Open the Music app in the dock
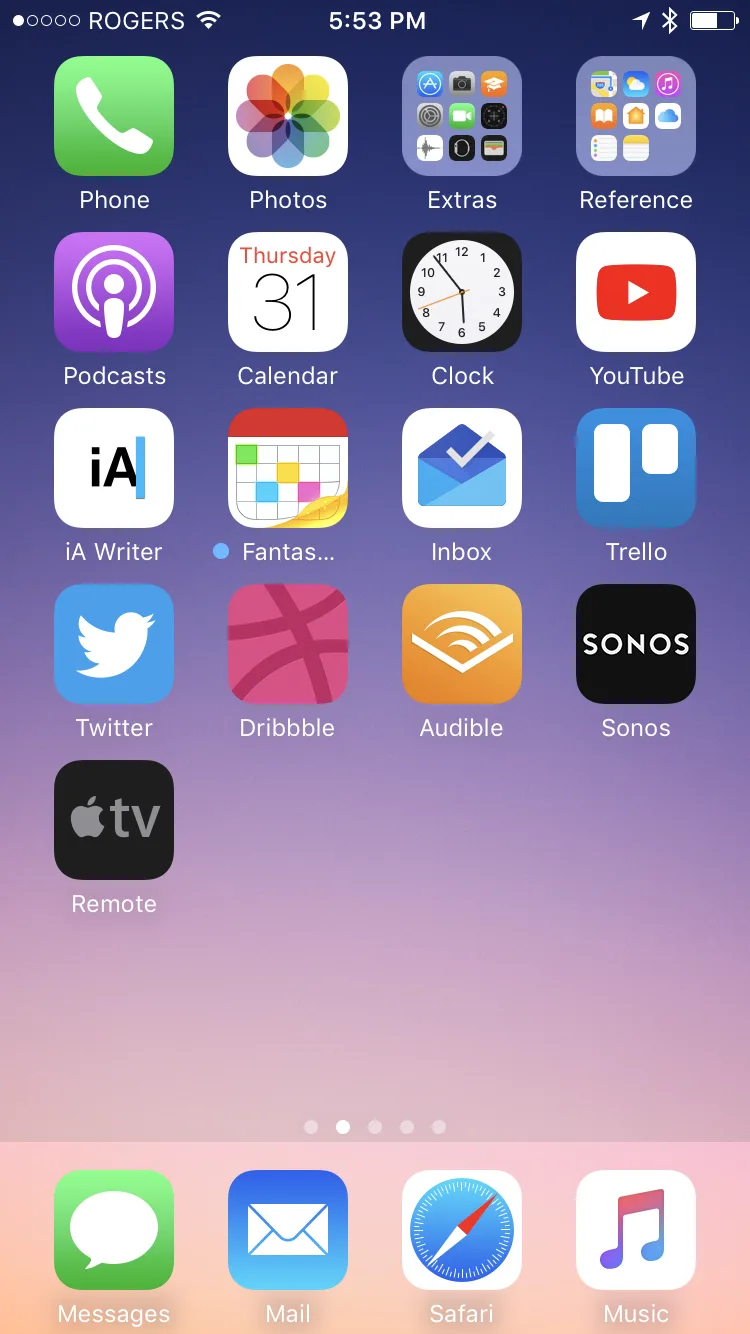 click(636, 1230)
